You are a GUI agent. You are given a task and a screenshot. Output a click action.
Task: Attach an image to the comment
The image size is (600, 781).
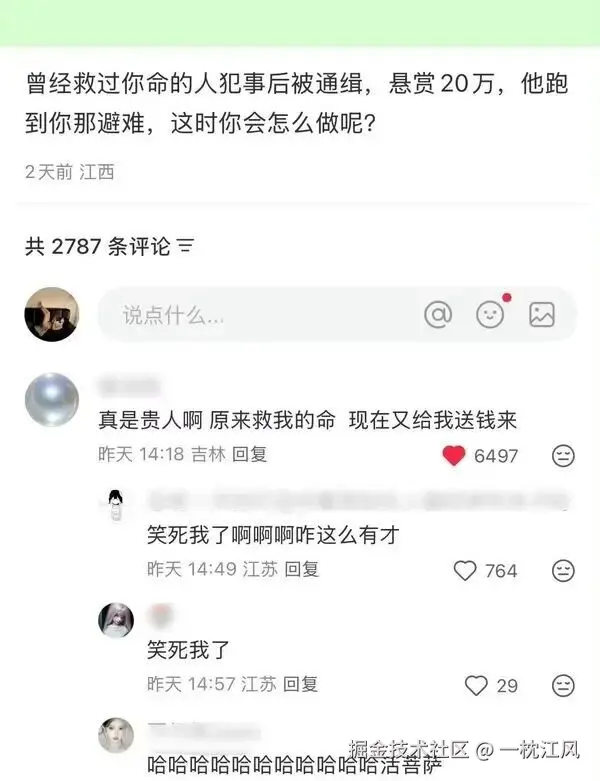[x=542, y=315]
